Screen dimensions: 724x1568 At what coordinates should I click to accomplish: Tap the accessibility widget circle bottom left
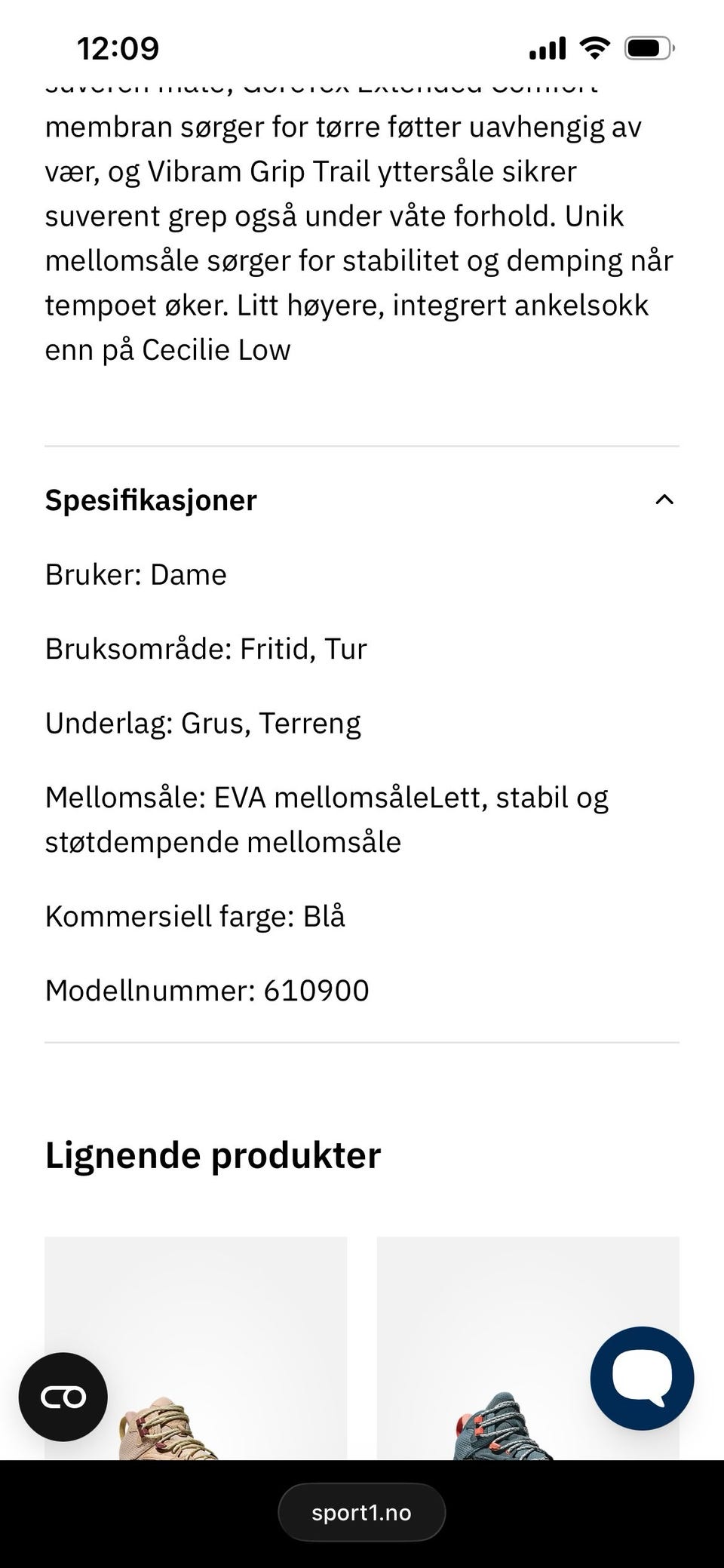point(63,1396)
